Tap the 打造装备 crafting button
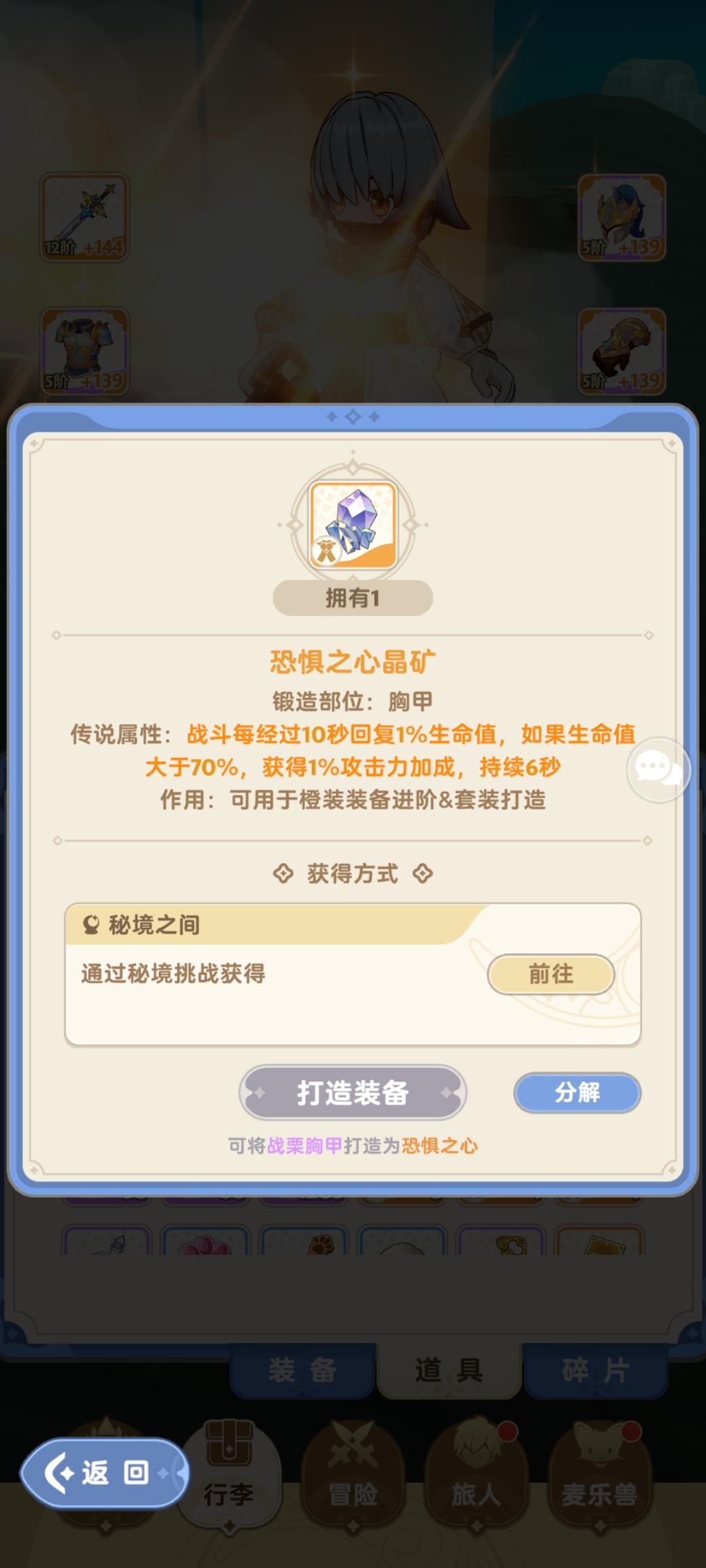Image resolution: width=706 pixels, height=1568 pixels. [x=353, y=1092]
